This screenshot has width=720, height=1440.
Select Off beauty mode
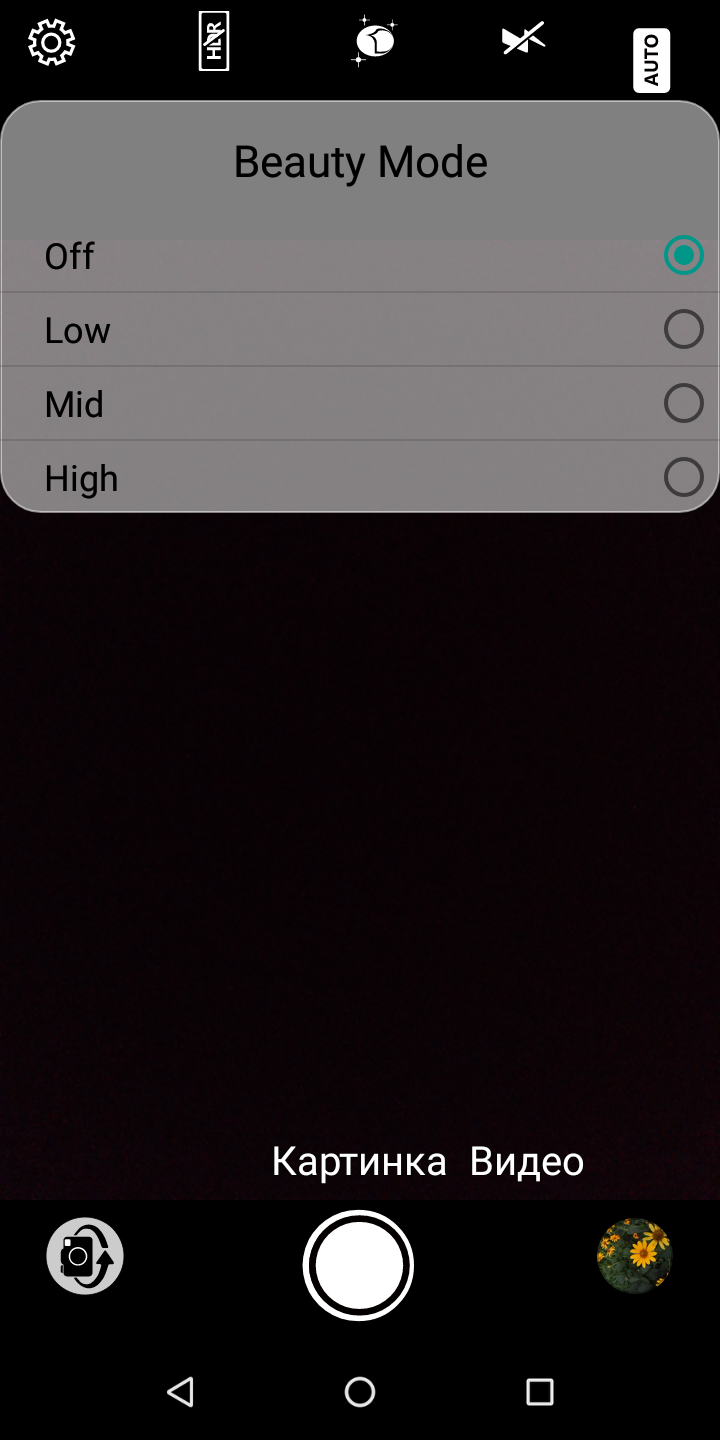(x=360, y=256)
